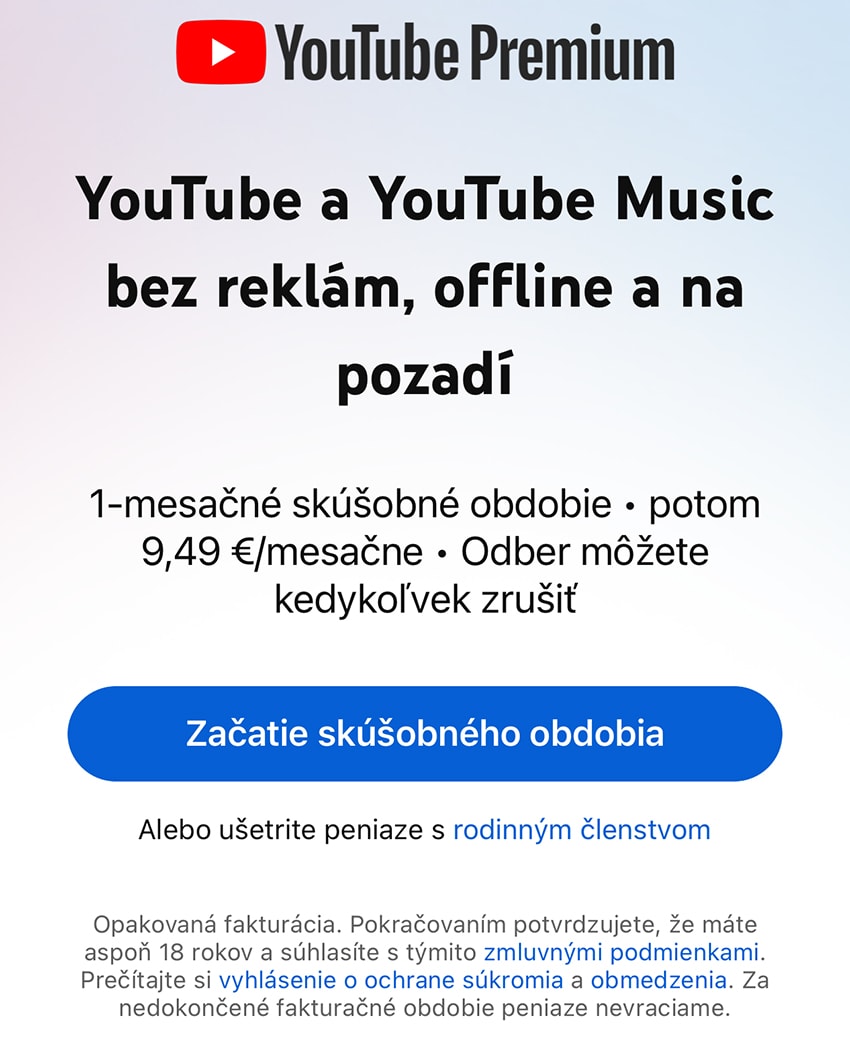This screenshot has width=850, height=1063.
Task: Tap Začatie skúšobného obdobia button
Action: tap(424, 733)
